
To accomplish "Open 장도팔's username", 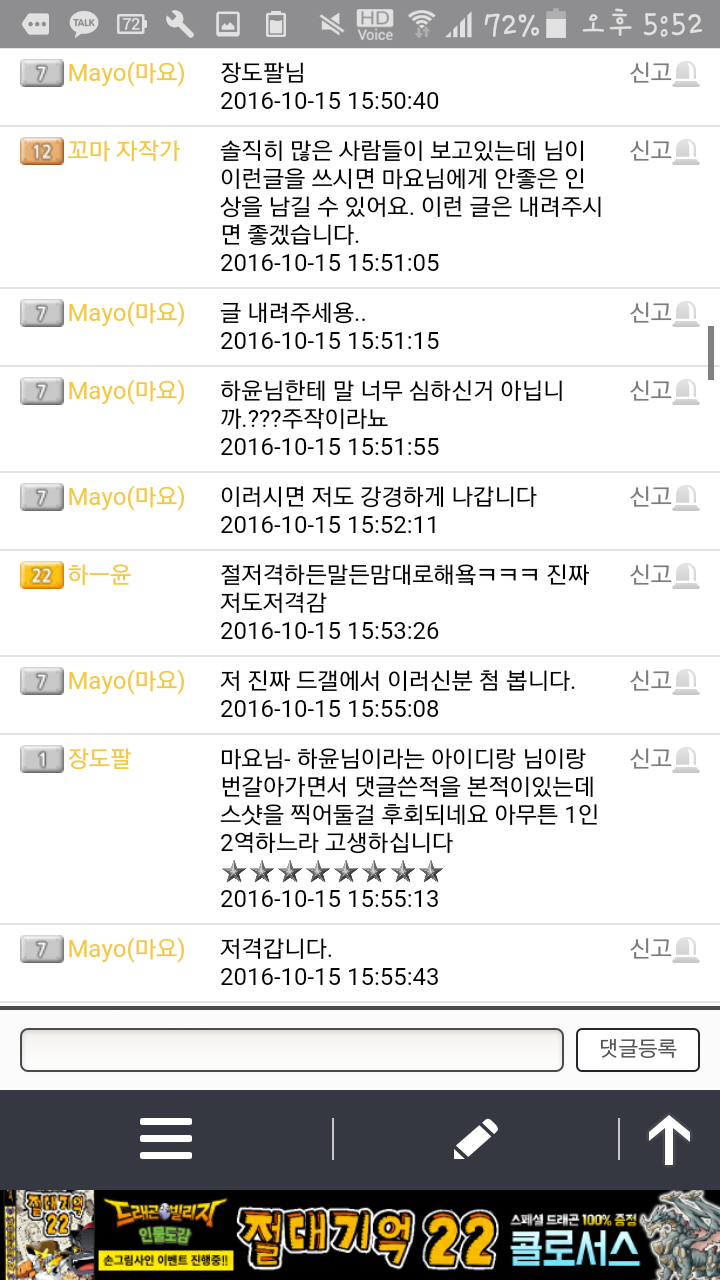I will point(99,759).
